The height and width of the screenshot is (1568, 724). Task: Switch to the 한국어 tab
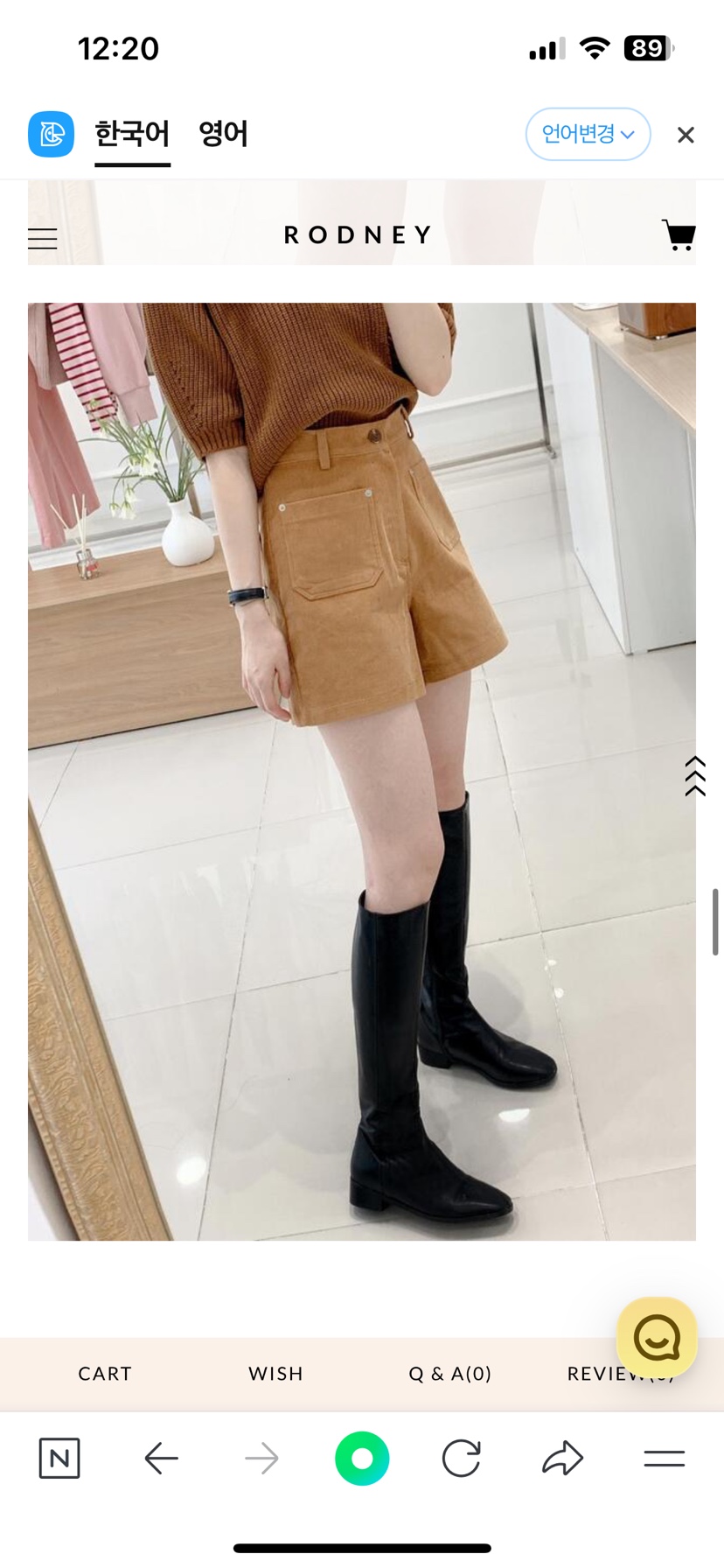pyautogui.click(x=132, y=134)
